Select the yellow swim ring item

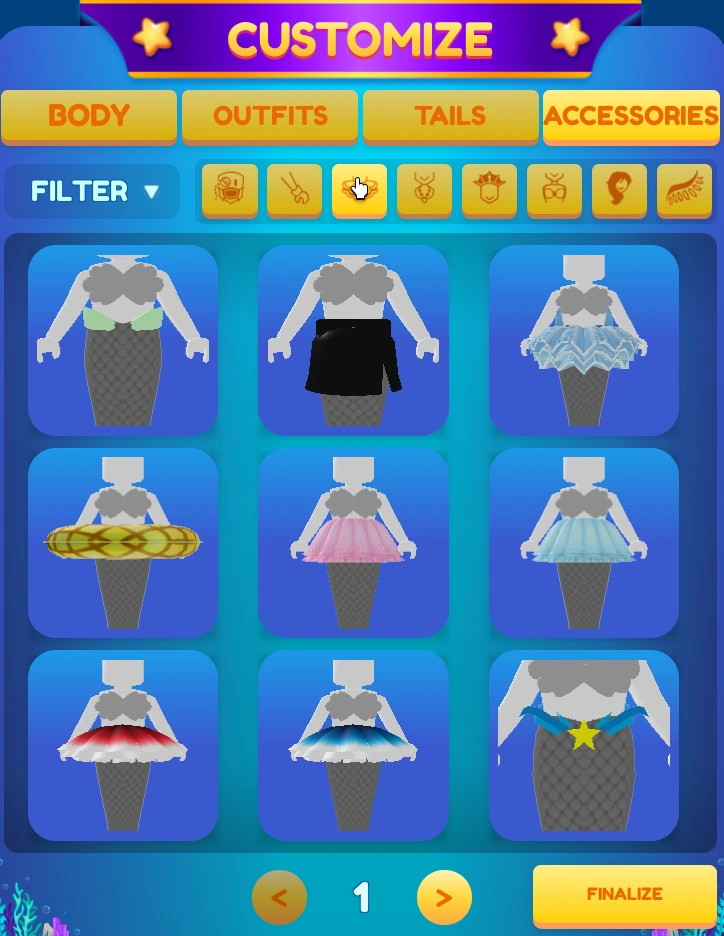[x=123, y=543]
